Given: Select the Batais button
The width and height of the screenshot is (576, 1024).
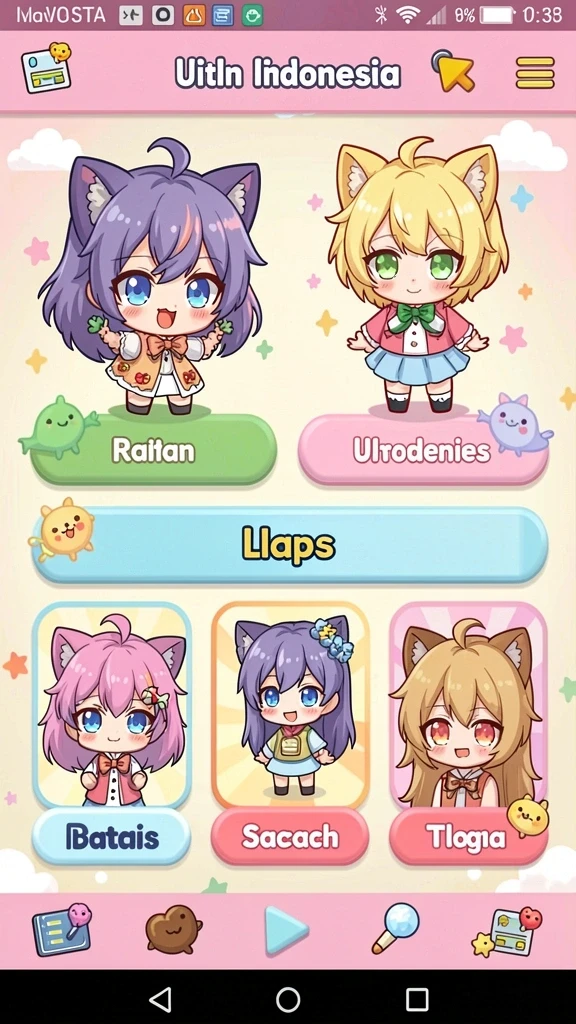Looking at the screenshot, I should click(x=112, y=837).
